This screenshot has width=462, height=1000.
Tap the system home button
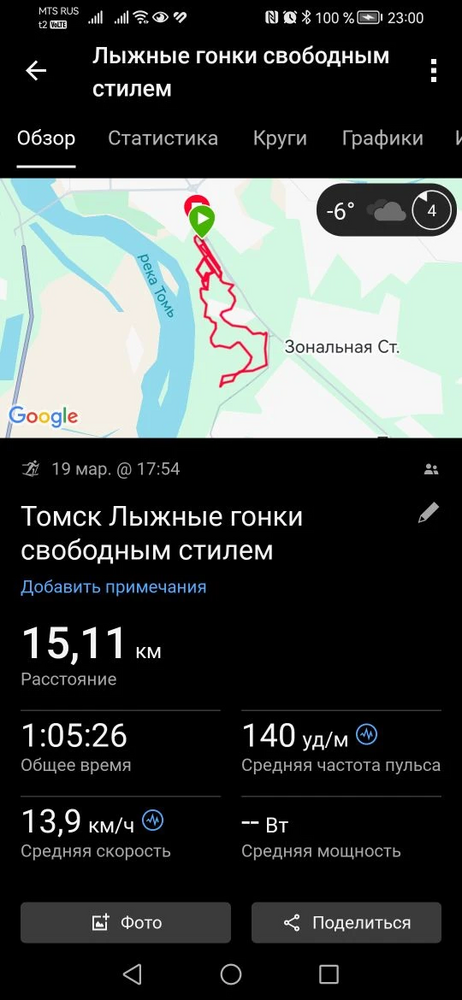coord(231,974)
